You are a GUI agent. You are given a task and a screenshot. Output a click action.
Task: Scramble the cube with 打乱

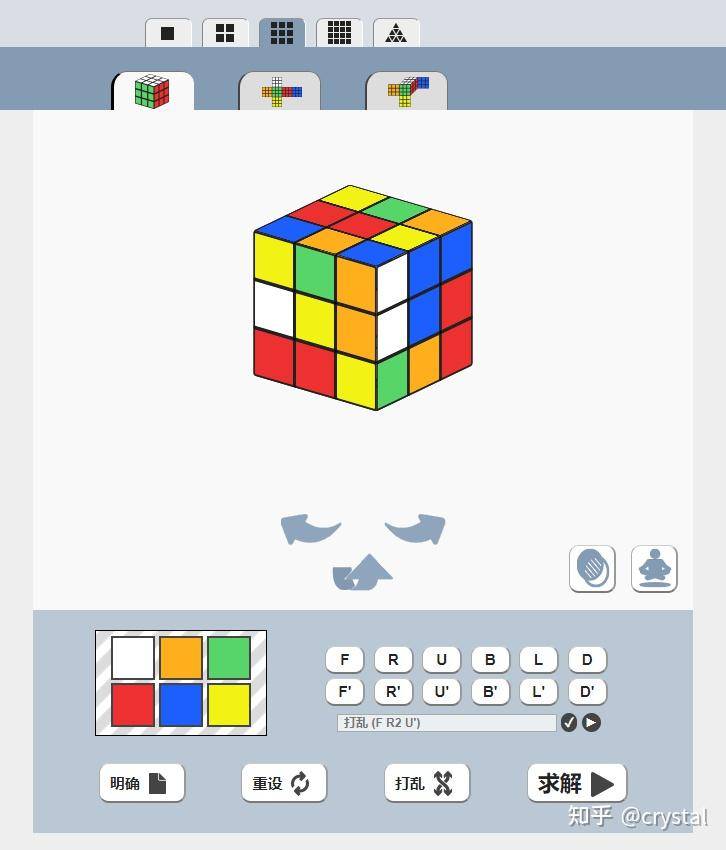click(x=427, y=783)
